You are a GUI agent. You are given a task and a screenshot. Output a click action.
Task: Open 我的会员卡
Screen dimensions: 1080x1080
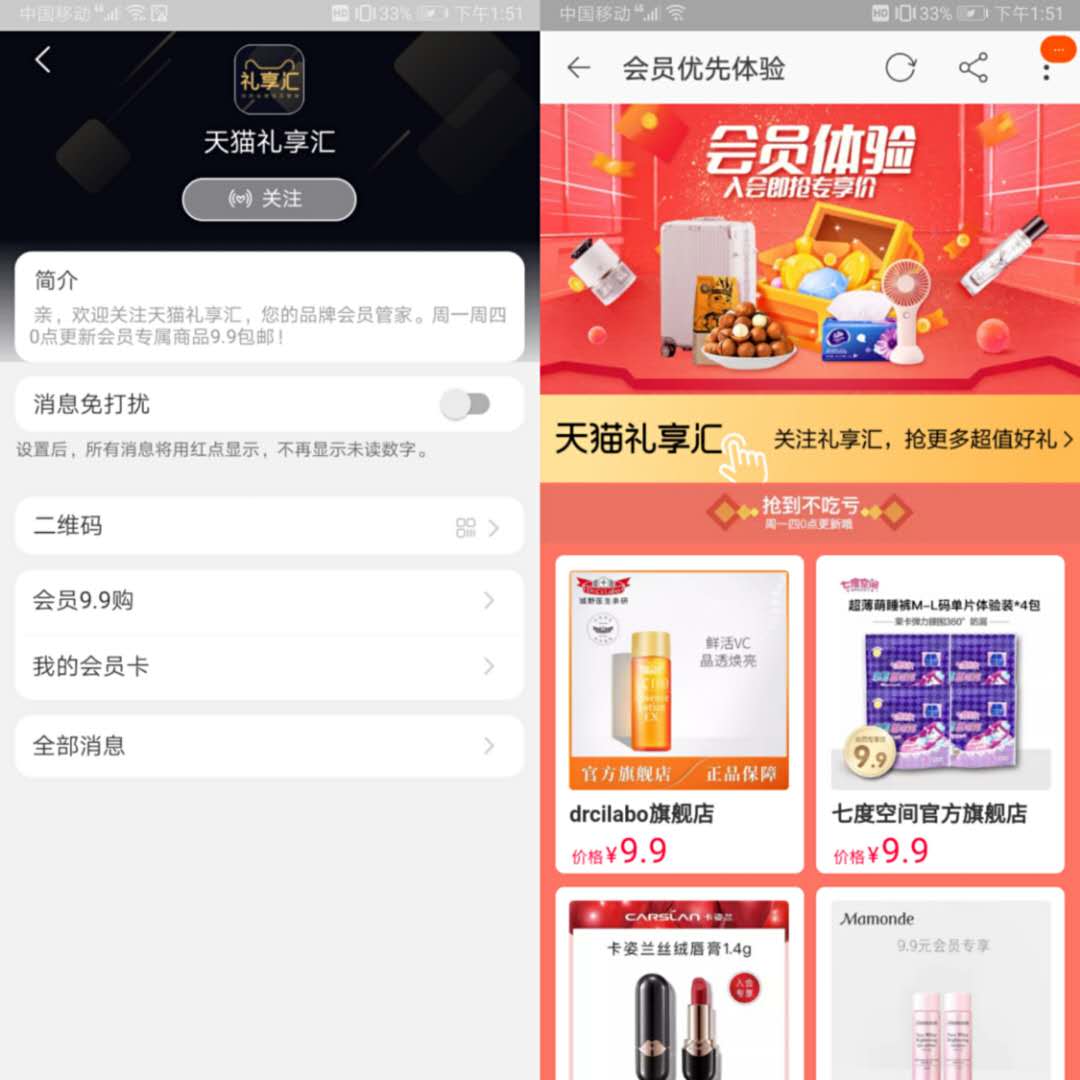[268, 666]
